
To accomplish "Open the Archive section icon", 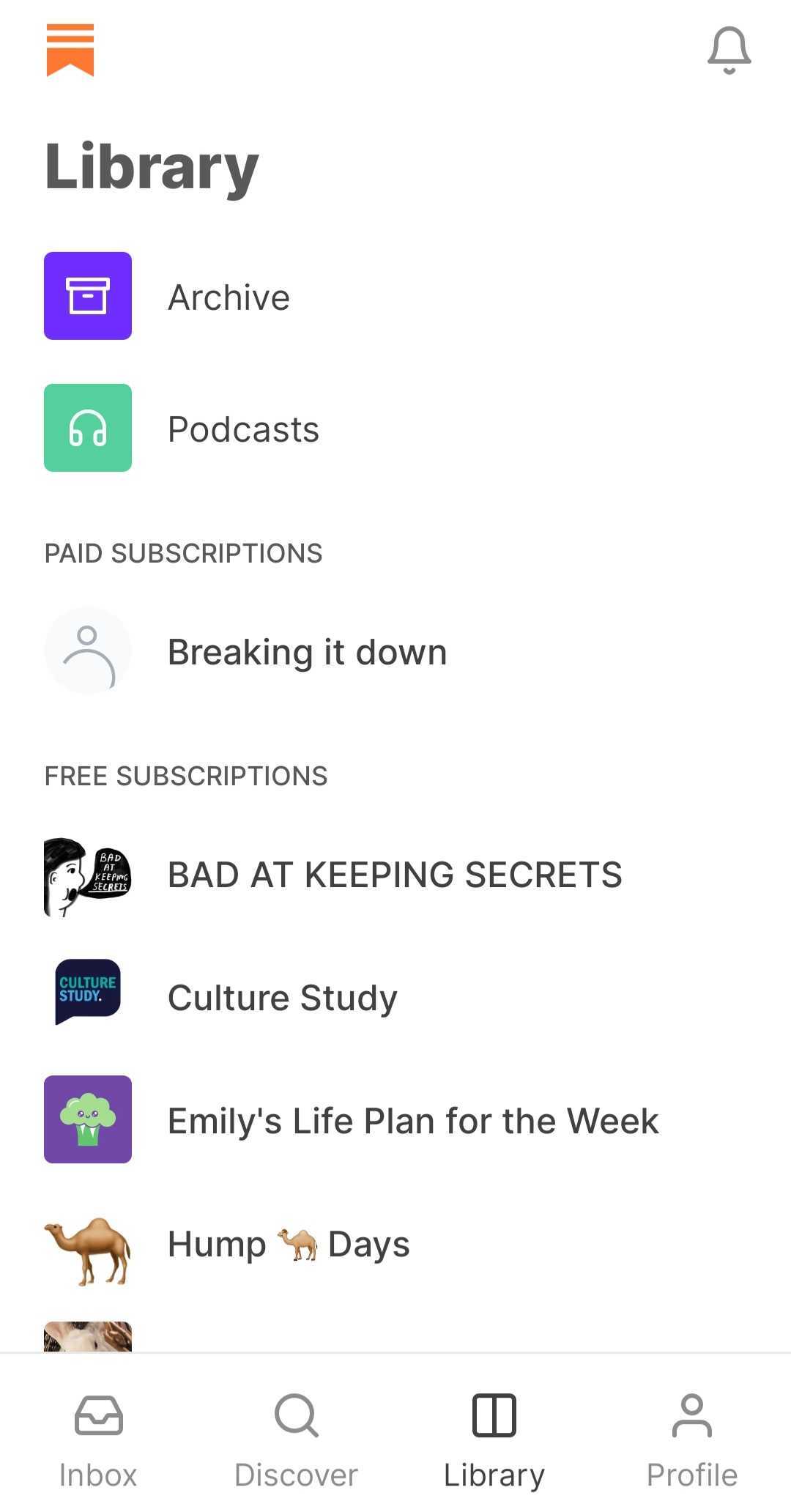I will pyautogui.click(x=87, y=296).
